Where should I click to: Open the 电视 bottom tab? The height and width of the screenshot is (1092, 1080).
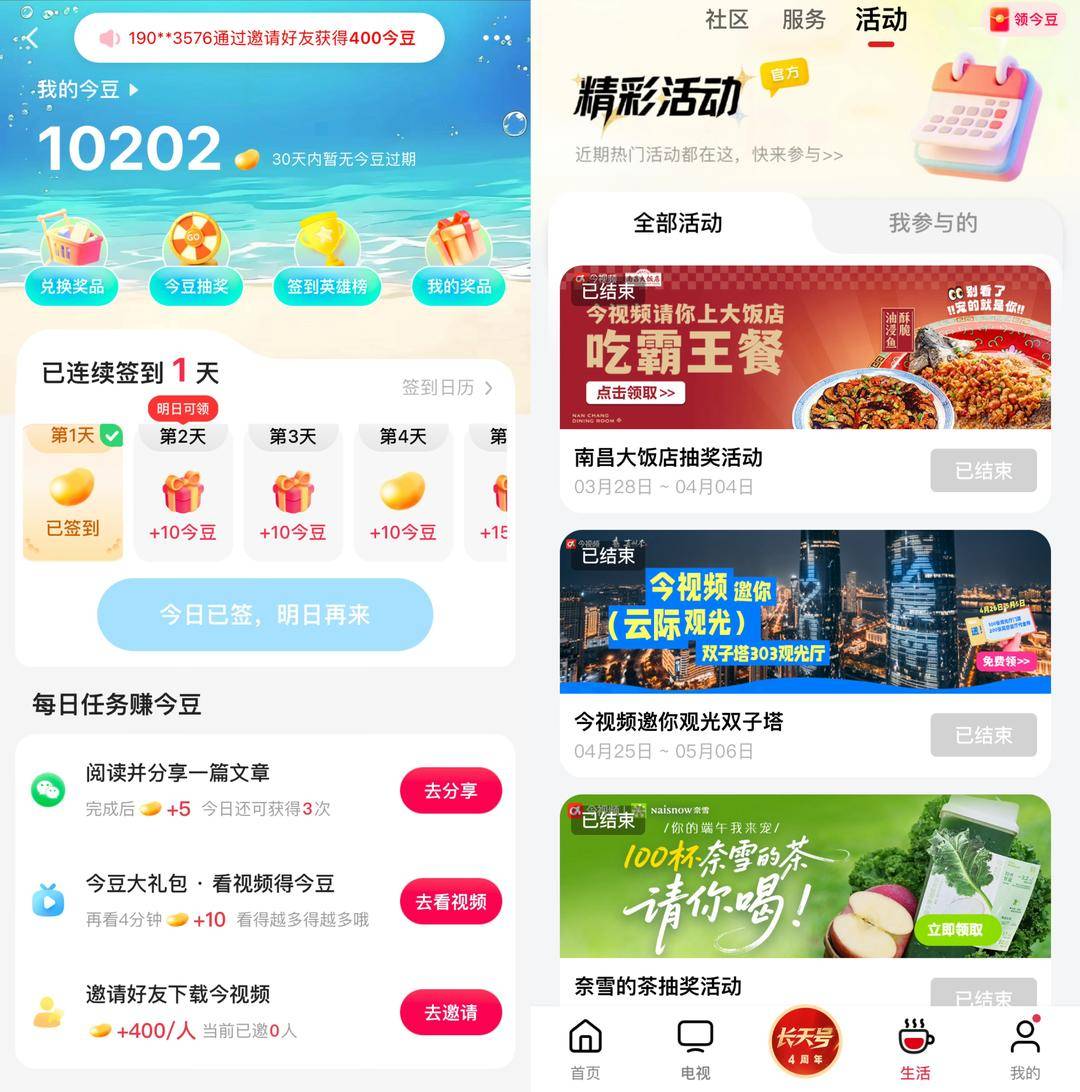[695, 1050]
